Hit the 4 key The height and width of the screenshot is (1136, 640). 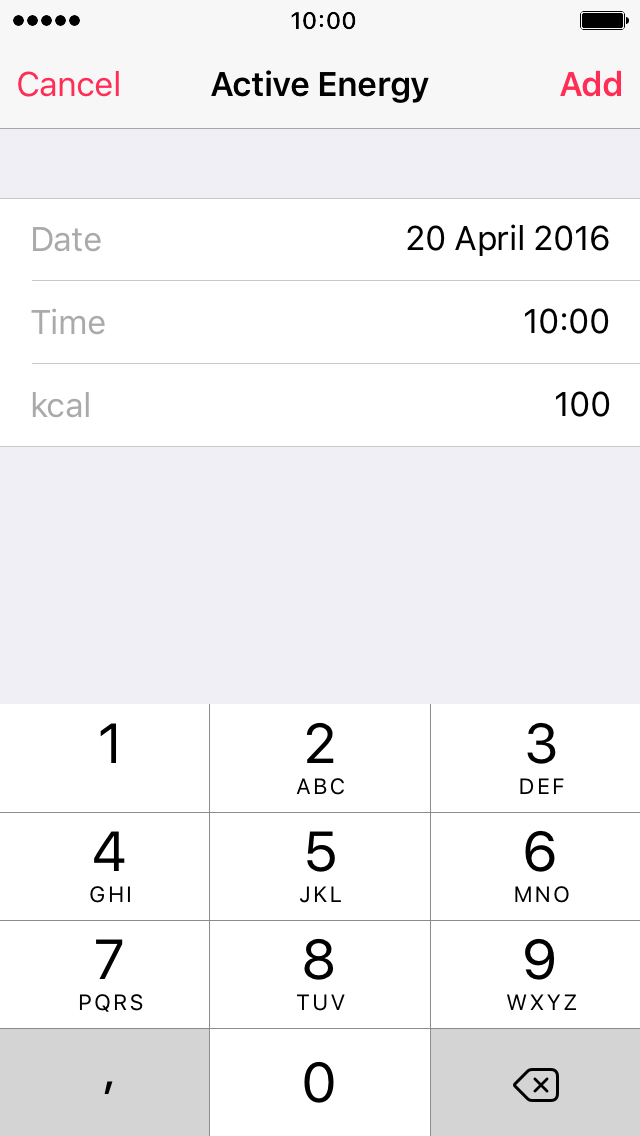[x=104, y=866]
